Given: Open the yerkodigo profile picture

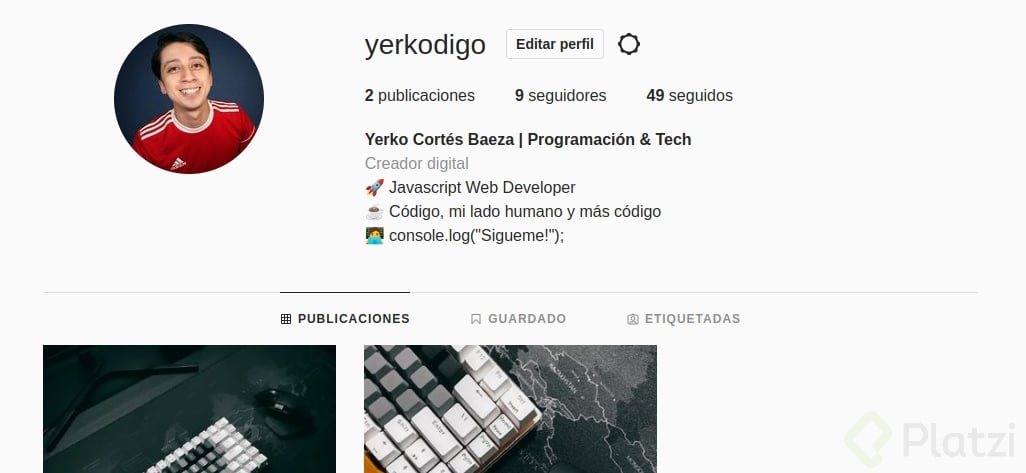Looking at the screenshot, I should 189,99.
